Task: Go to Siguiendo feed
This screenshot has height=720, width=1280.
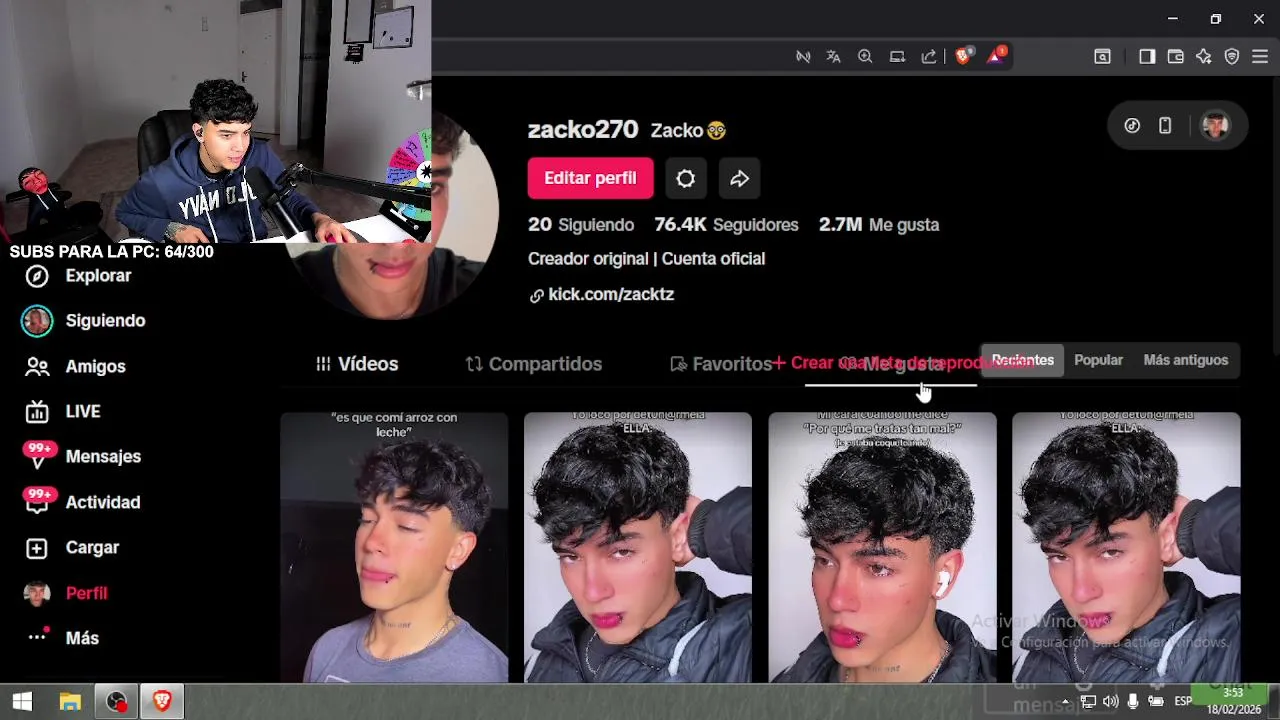Action: [x=104, y=321]
